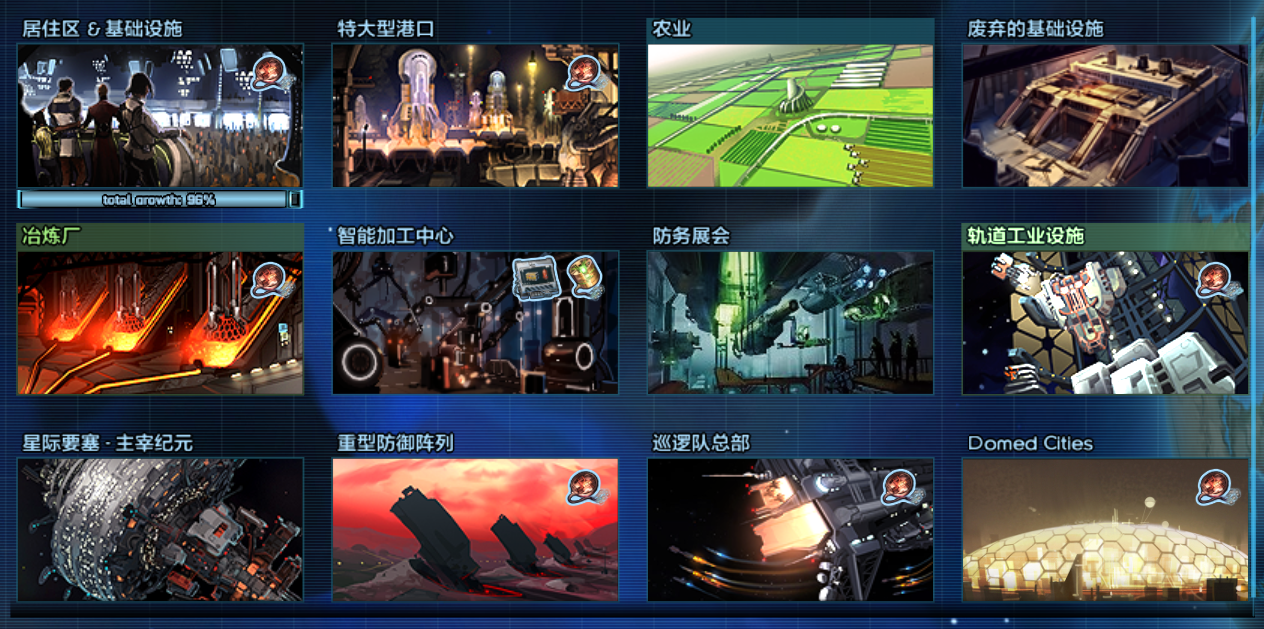Open the 巡逻队总部 building tile
Screen dimensions: 1264x629
pos(790,530)
